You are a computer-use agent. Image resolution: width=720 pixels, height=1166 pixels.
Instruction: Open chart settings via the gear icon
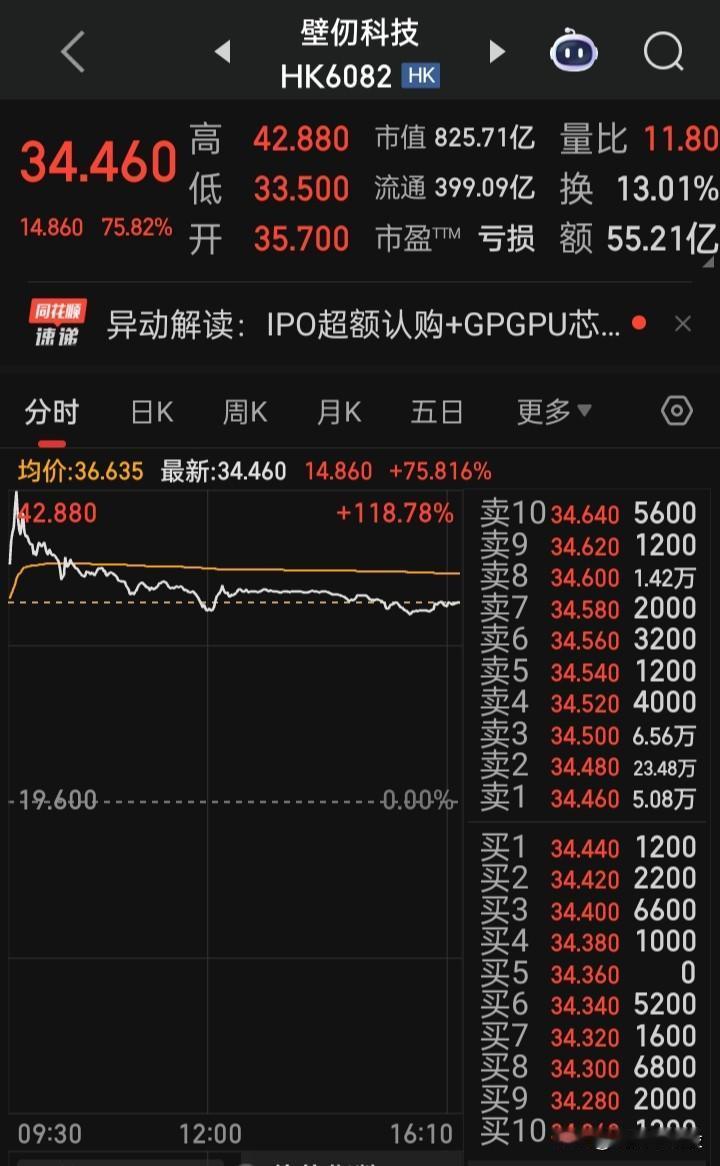pyautogui.click(x=675, y=410)
